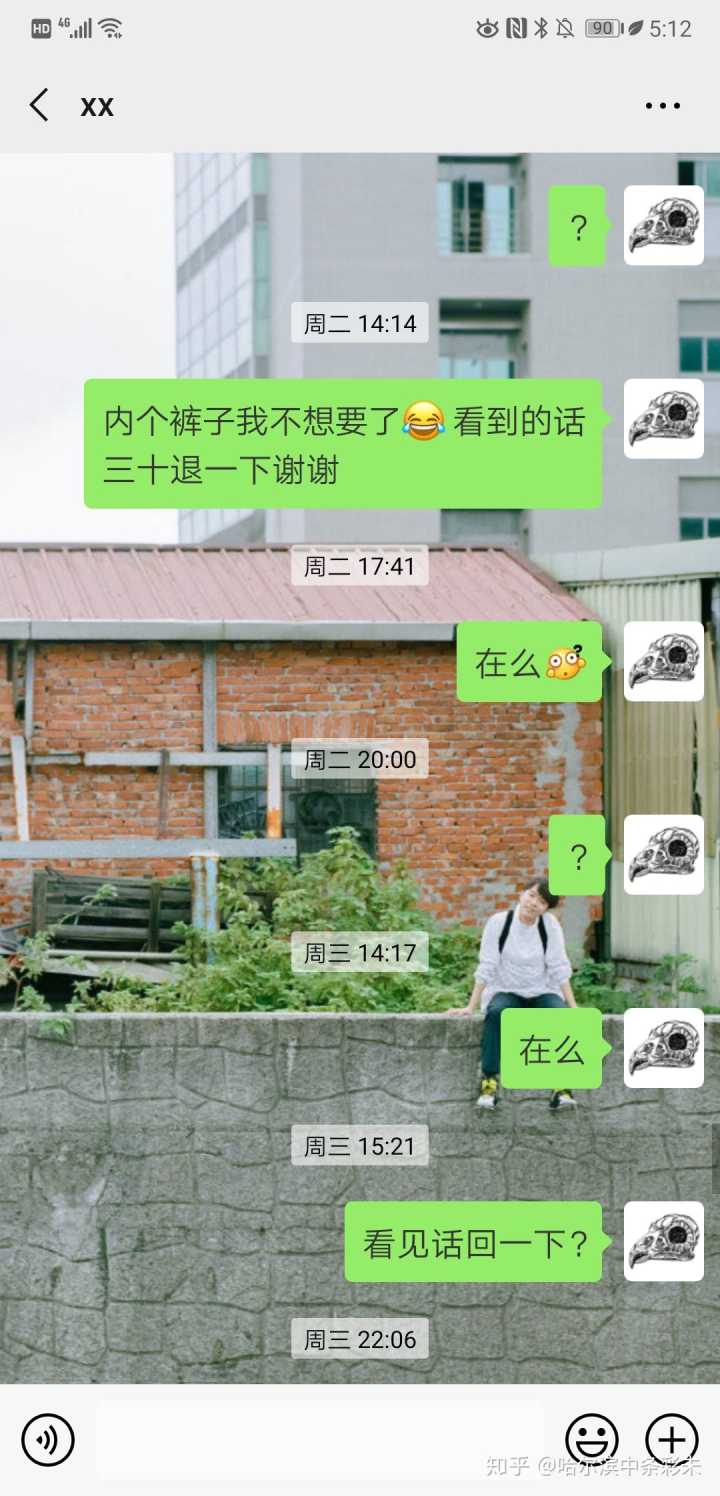Tap the avatar beside the 内个裤子我不想要了 message

pyautogui.click(x=664, y=419)
